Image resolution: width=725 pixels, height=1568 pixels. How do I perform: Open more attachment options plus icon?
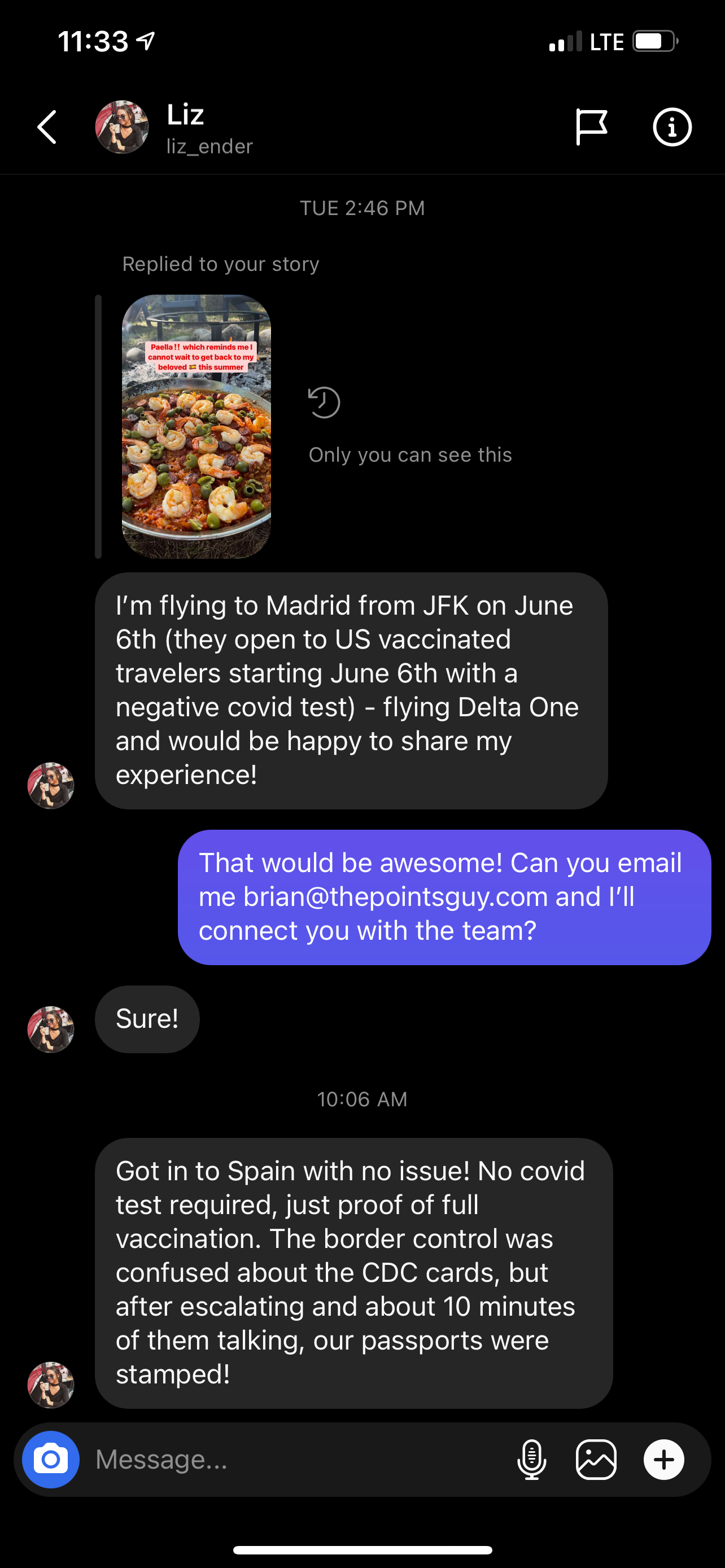pyautogui.click(x=663, y=1460)
